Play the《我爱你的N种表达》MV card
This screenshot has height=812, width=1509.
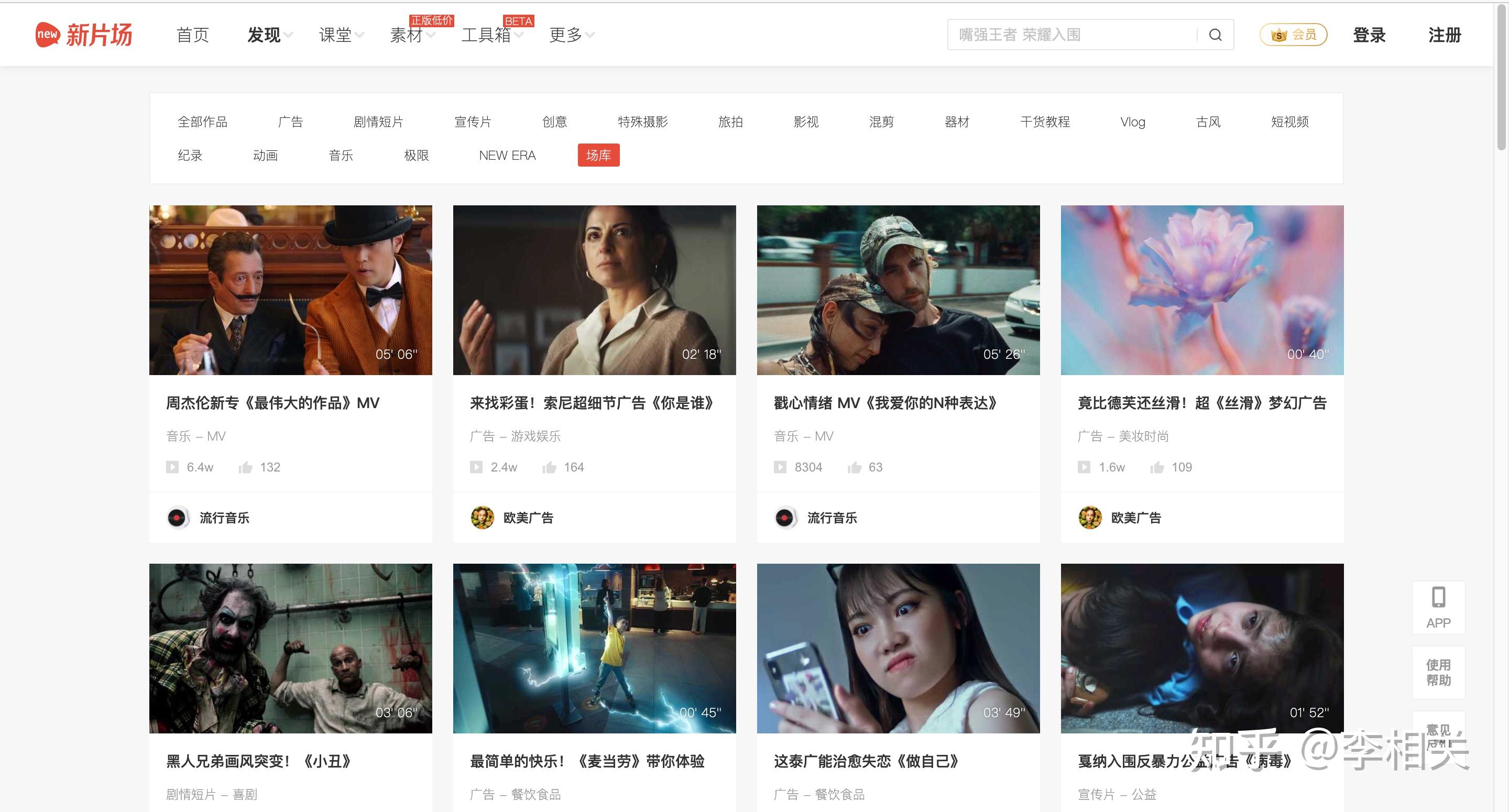point(898,290)
